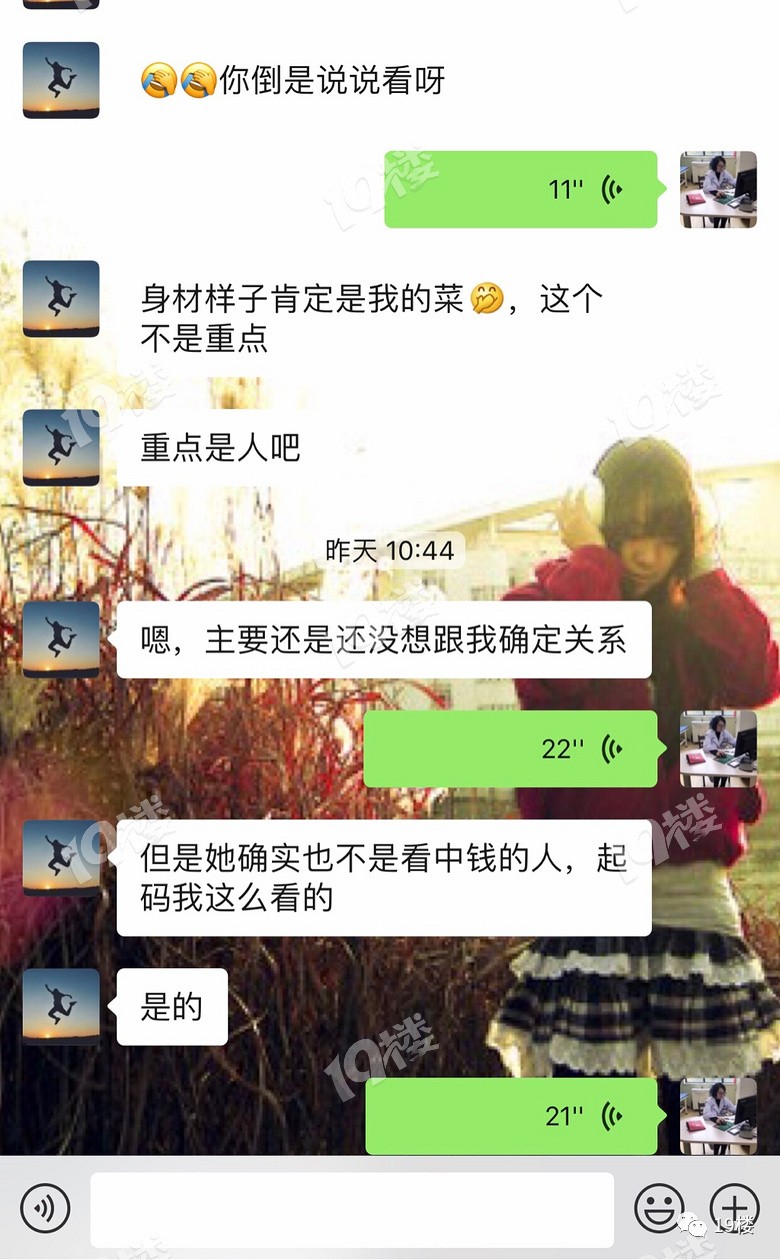Image resolution: width=780 pixels, height=1260 pixels.
Task: Switch to voice input mode
Action: coord(45,1209)
